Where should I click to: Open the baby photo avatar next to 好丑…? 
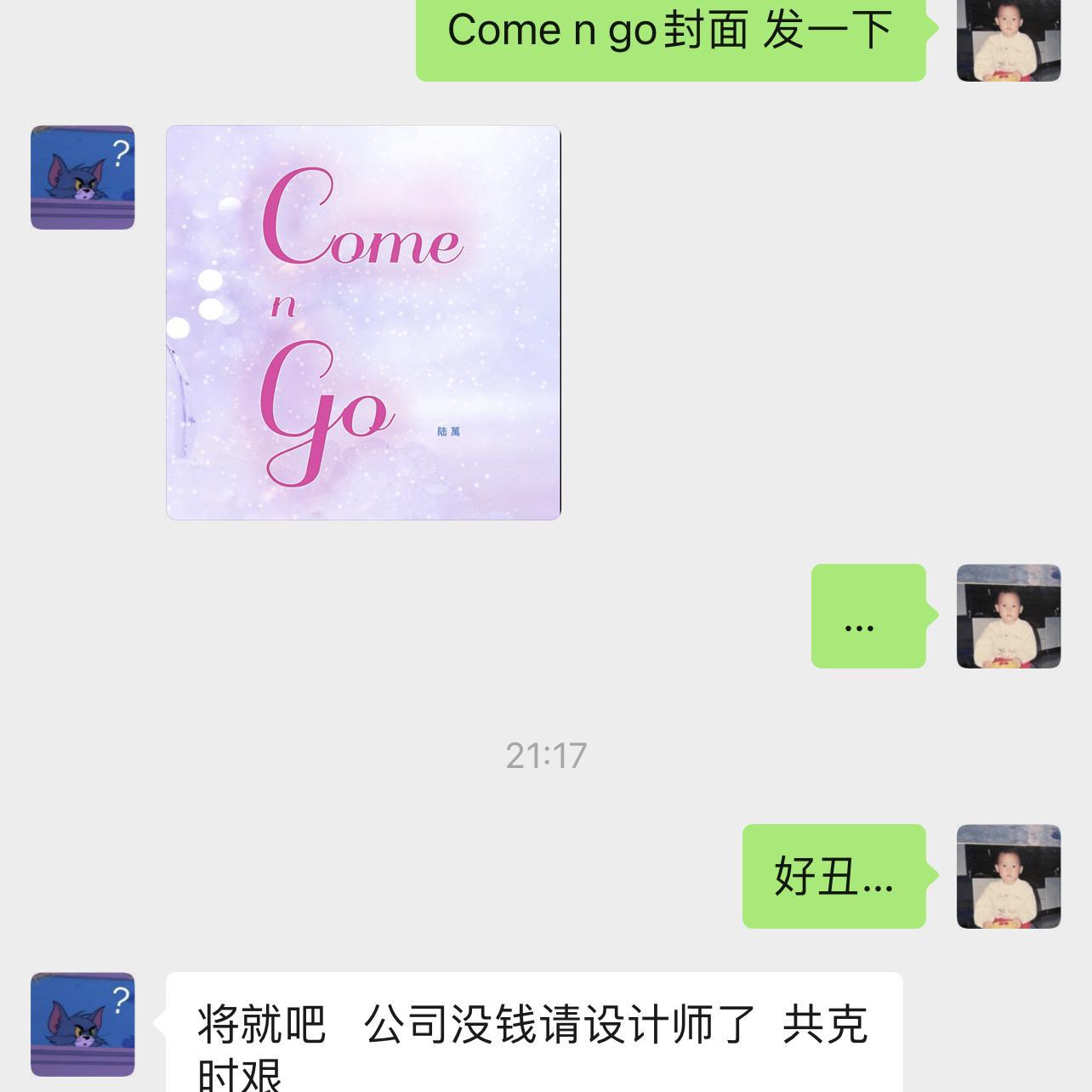(x=1008, y=876)
